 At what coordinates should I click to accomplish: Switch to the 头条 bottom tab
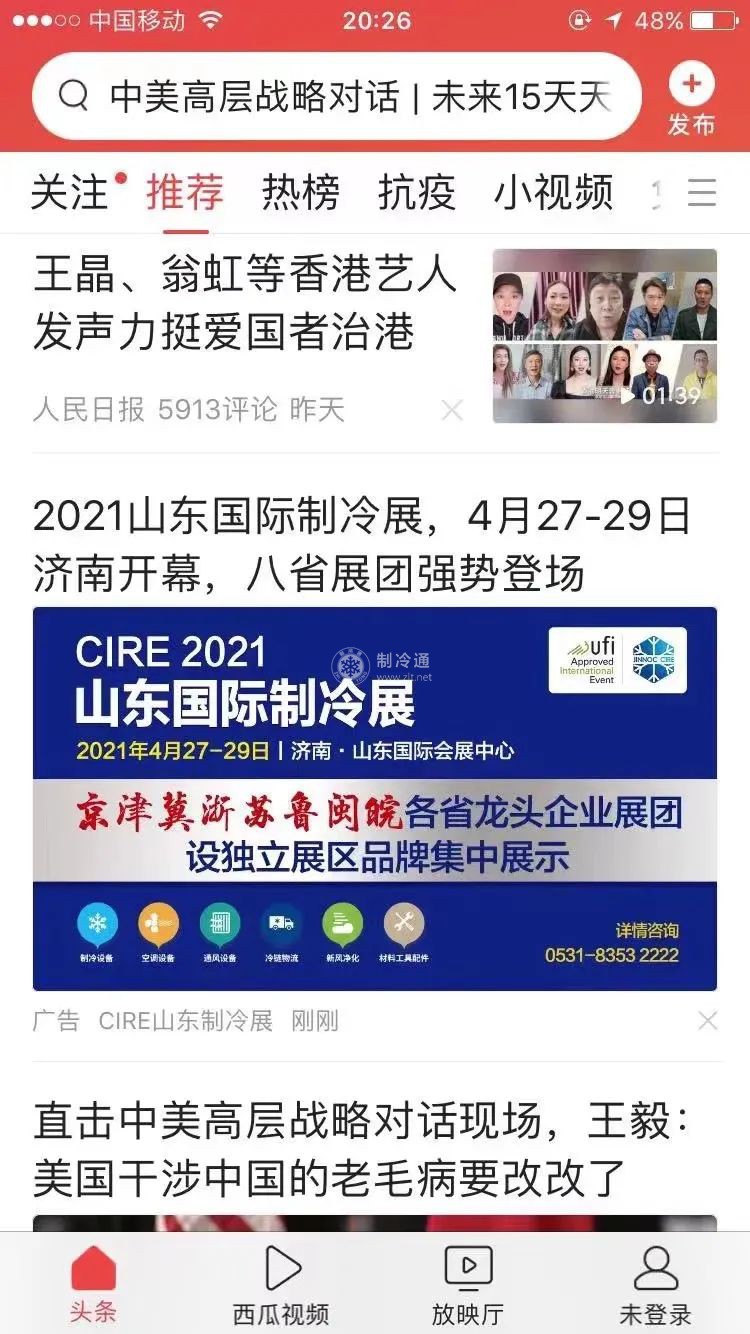pyautogui.click(x=93, y=1284)
